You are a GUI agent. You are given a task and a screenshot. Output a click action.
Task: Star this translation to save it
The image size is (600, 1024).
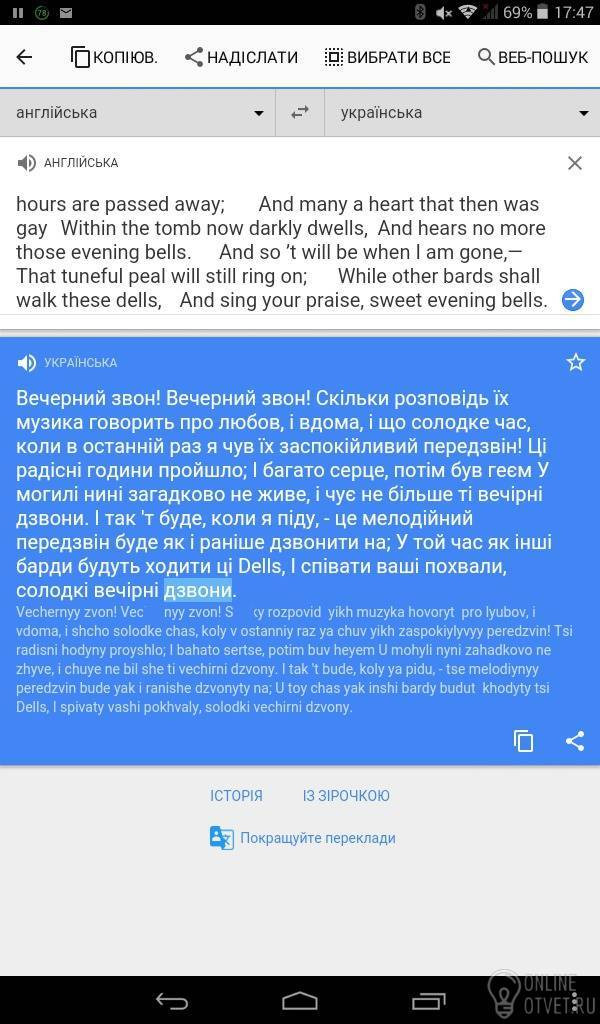click(x=576, y=362)
